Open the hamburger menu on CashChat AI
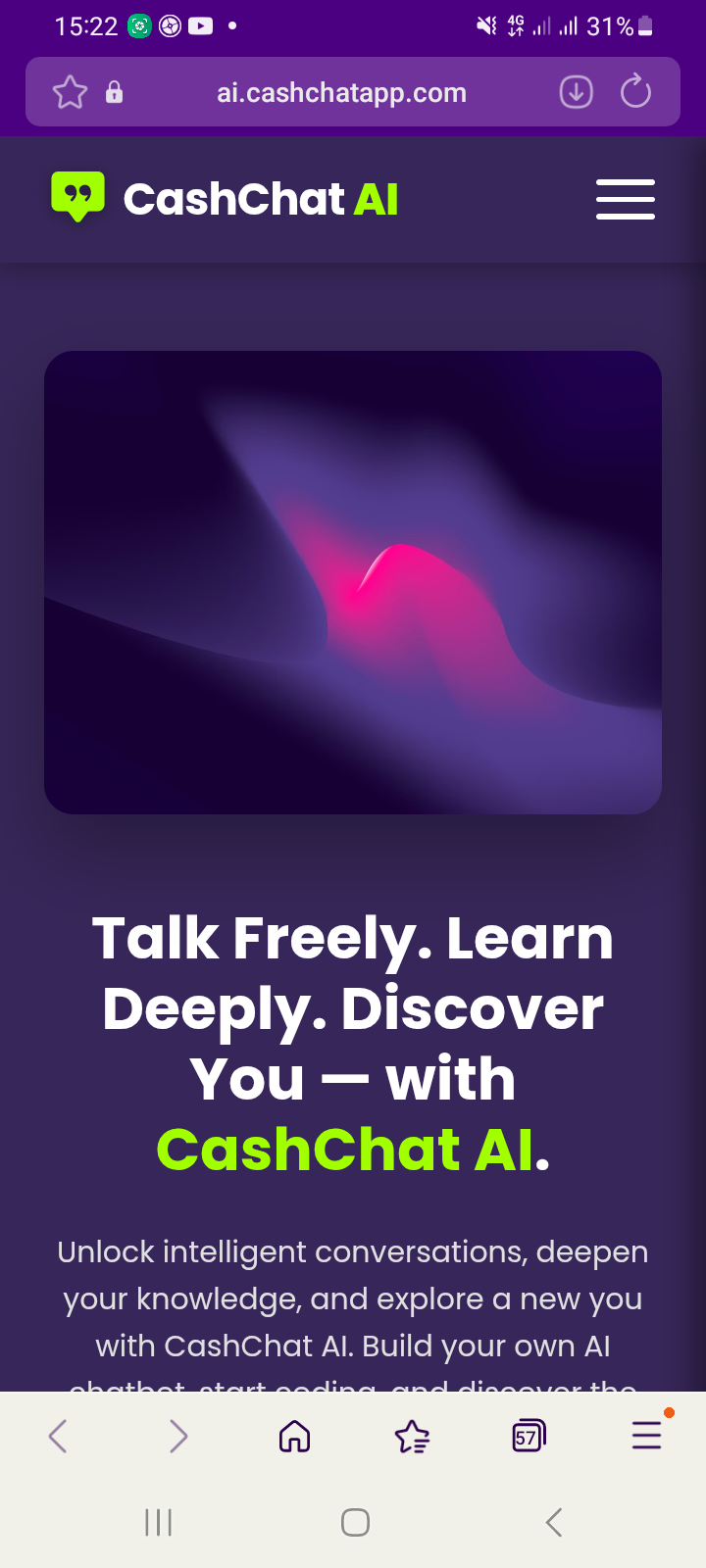The image size is (706, 1568). click(x=626, y=199)
